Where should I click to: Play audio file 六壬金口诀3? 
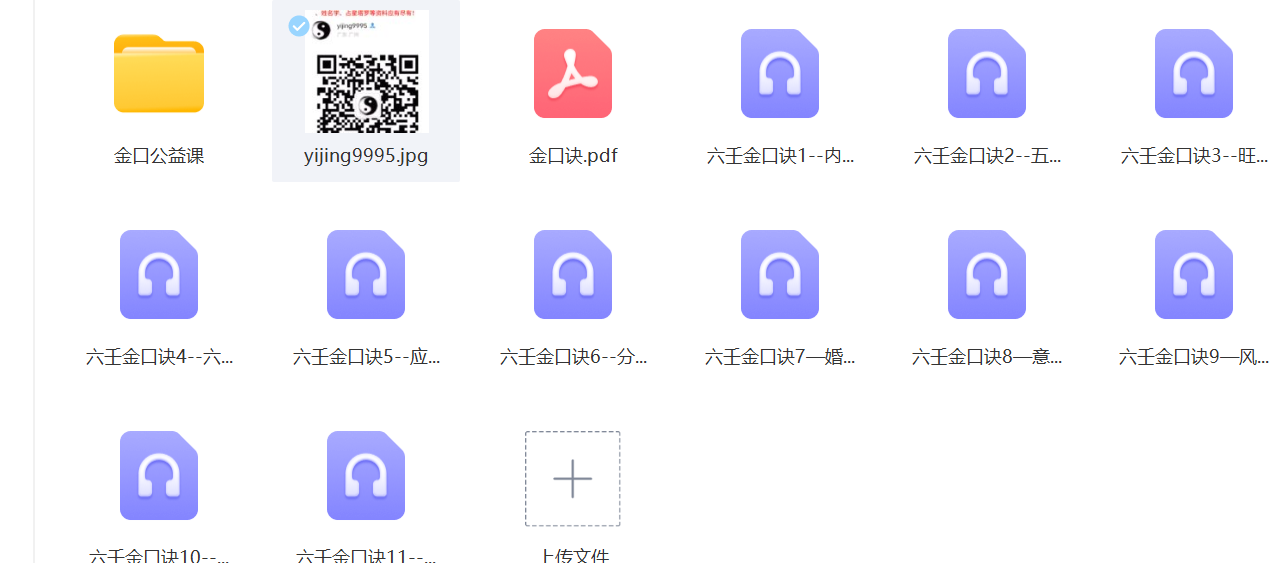[x=1194, y=74]
